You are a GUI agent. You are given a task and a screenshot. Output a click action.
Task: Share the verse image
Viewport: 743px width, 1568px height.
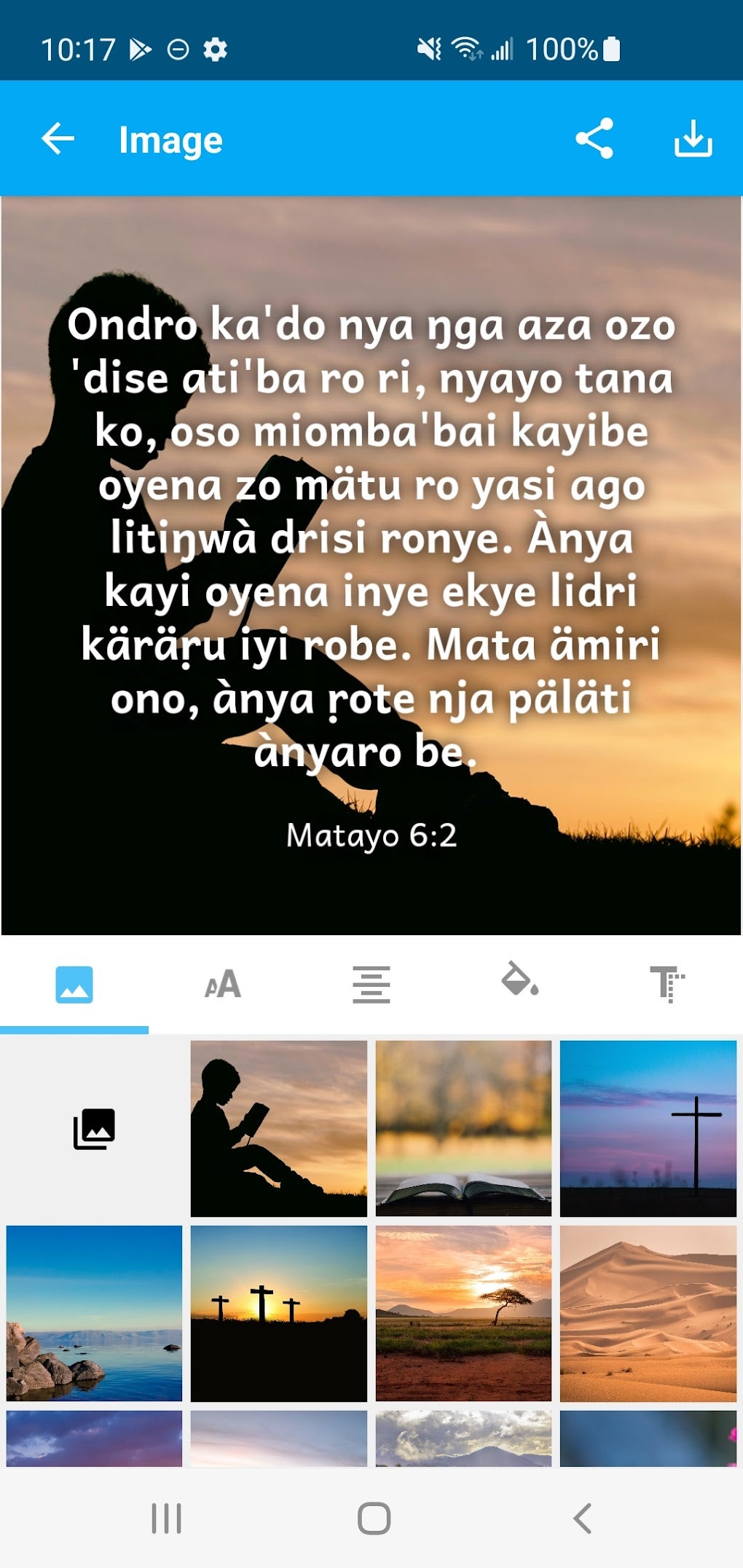pyautogui.click(x=594, y=138)
